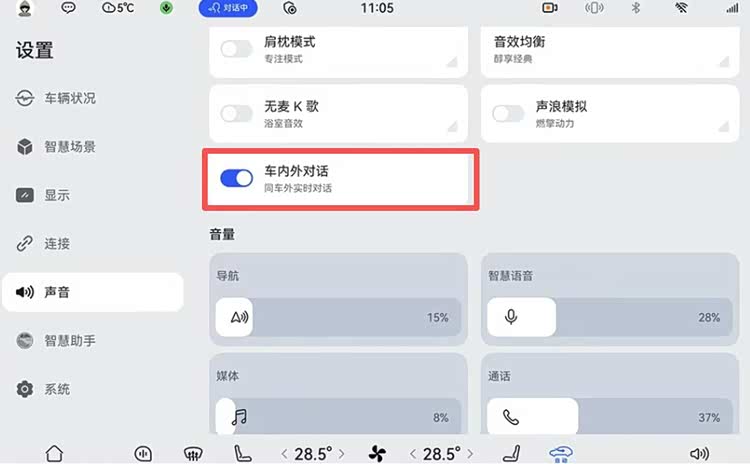This screenshot has height=464, width=750.
Task: Open 音效均衡 options
Action: [x=598, y=49]
